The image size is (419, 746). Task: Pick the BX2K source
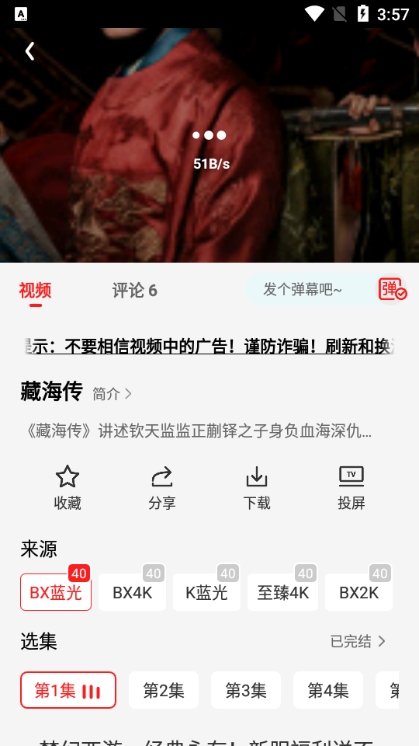[359, 592]
